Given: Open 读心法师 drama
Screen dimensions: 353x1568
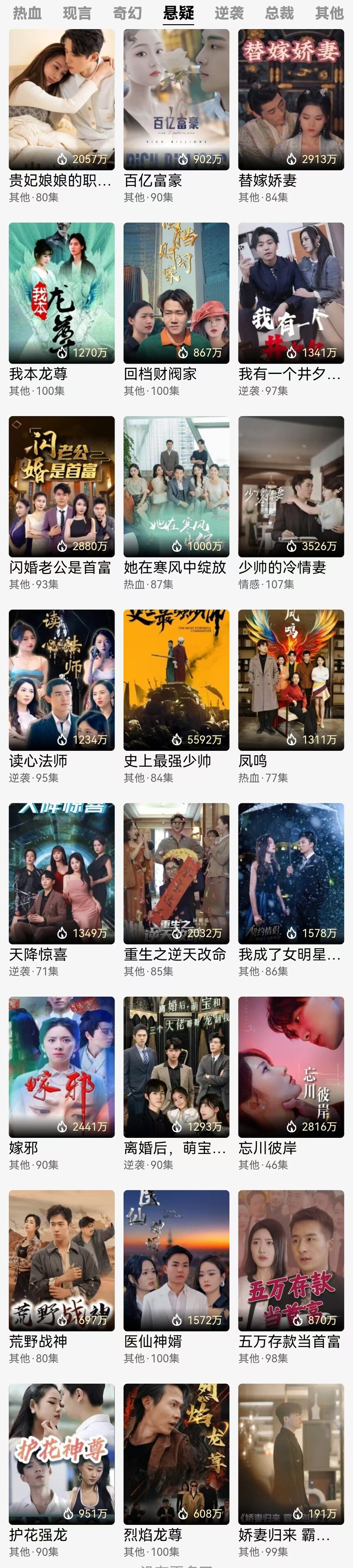Looking at the screenshot, I should (x=62, y=680).
